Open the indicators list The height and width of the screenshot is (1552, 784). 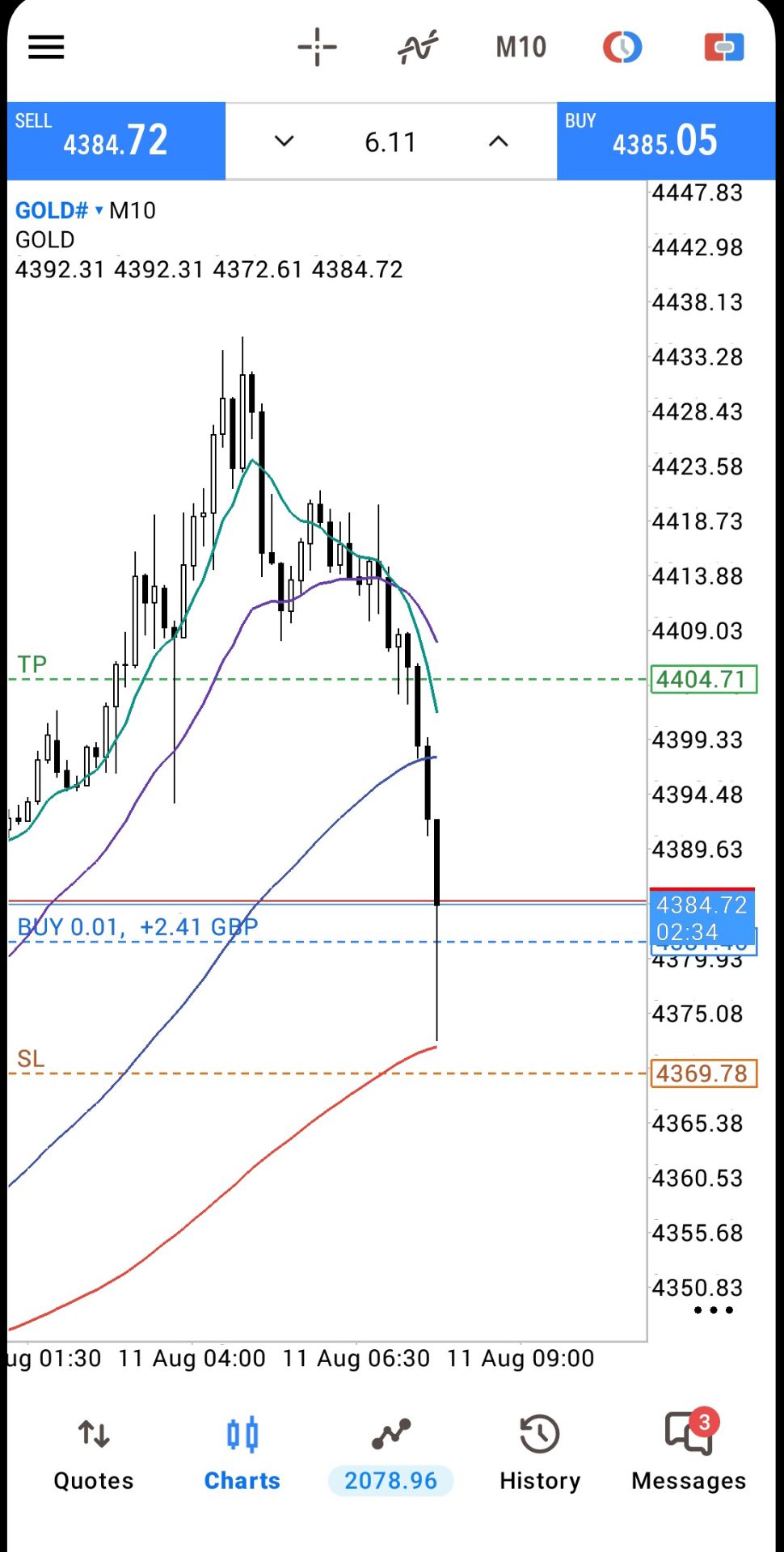418,47
